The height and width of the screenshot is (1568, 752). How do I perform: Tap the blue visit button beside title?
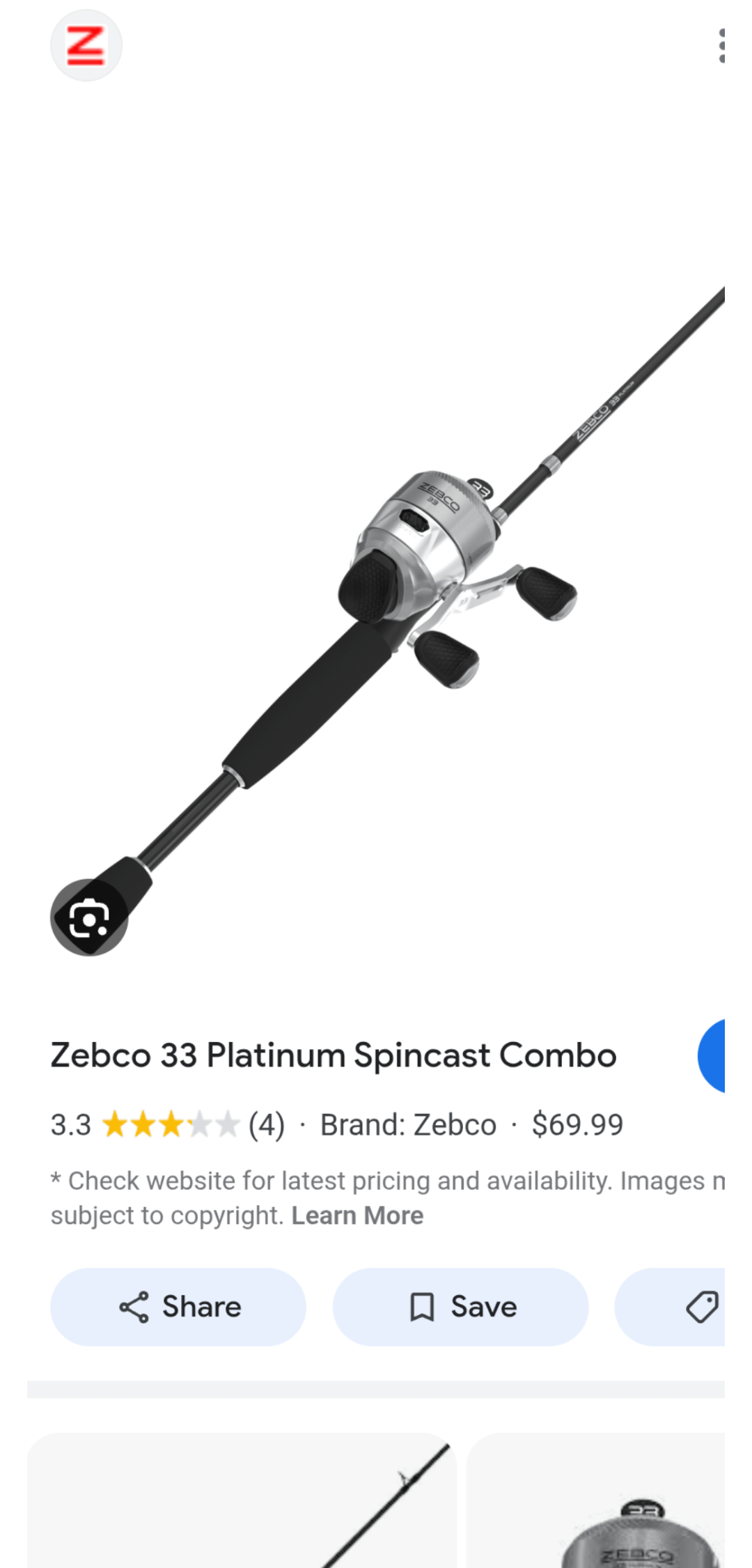pos(713,1056)
